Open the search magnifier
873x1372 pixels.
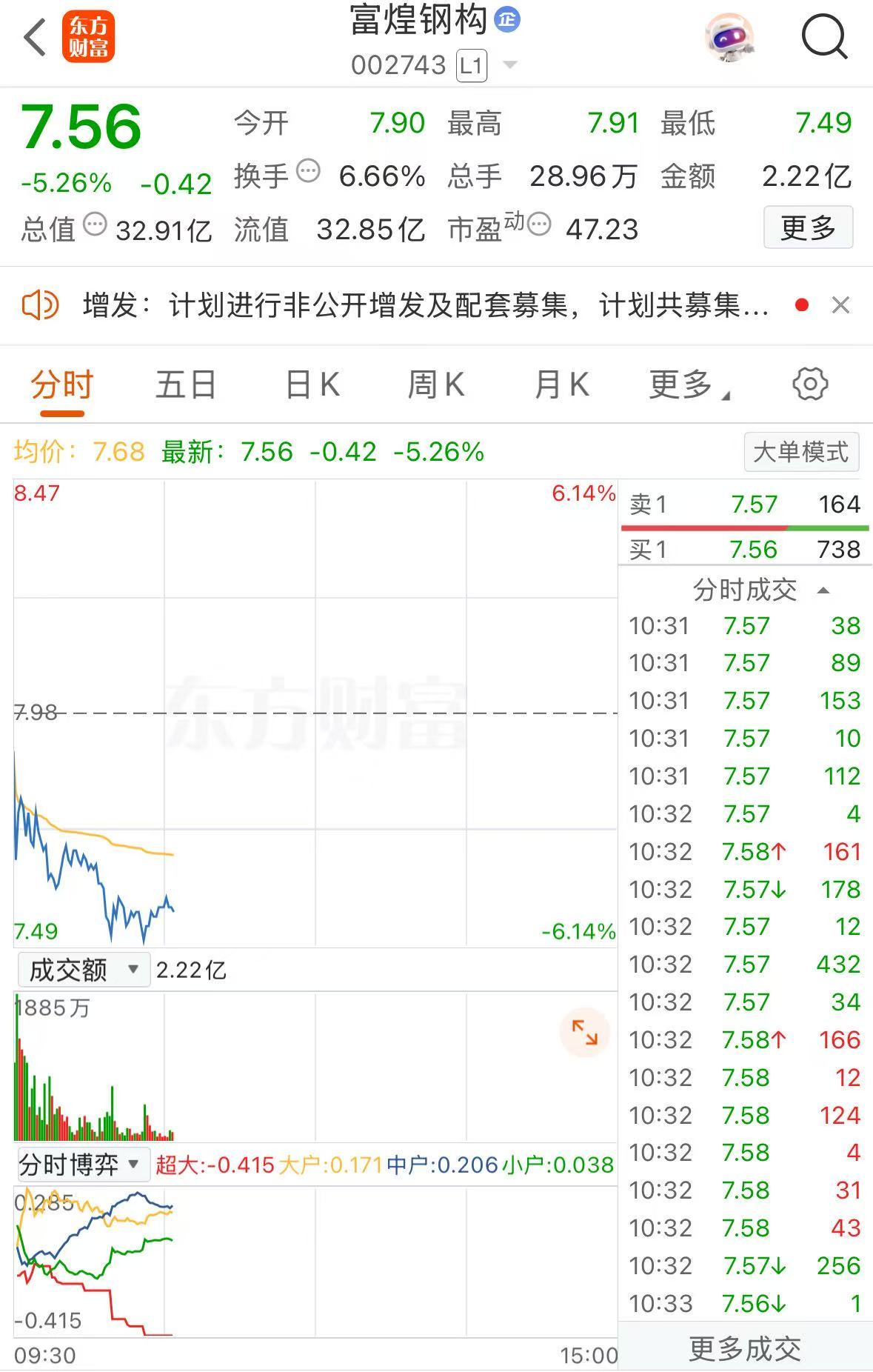824,36
